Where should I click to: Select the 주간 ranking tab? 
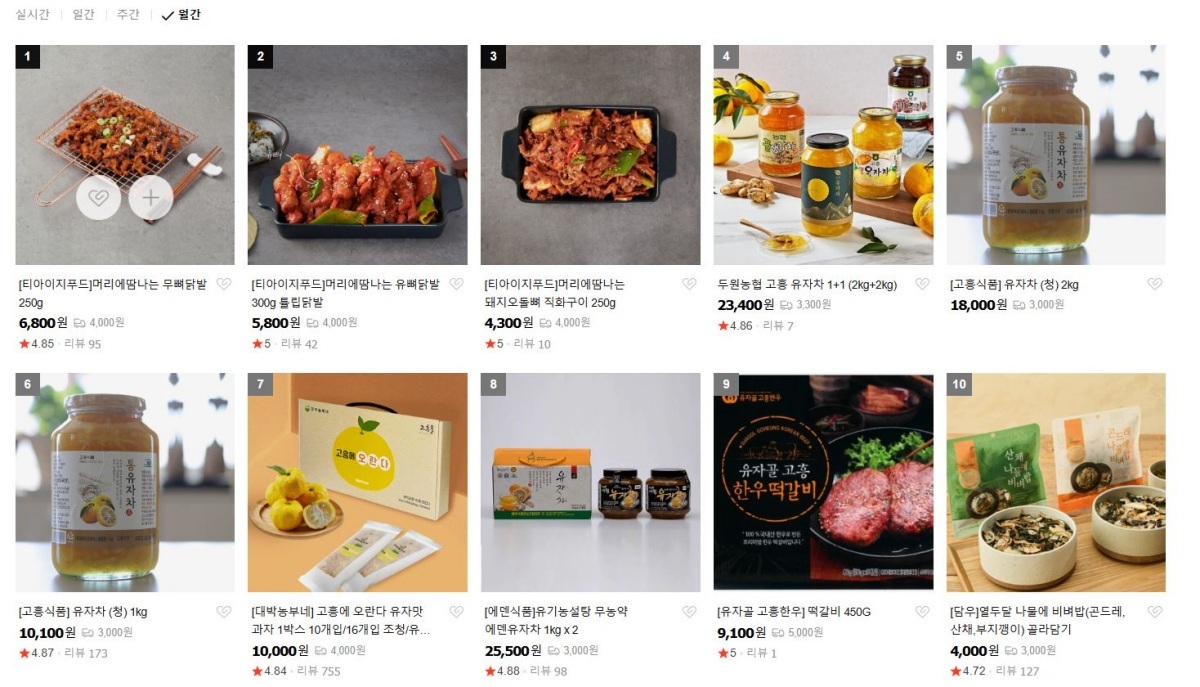pyautogui.click(x=128, y=15)
